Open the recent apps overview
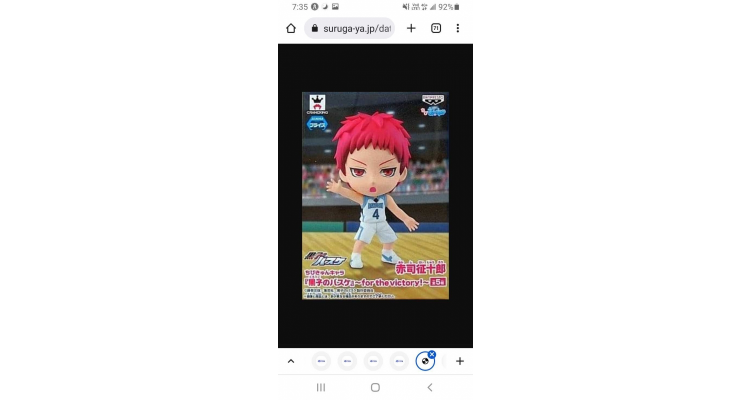 (321, 387)
